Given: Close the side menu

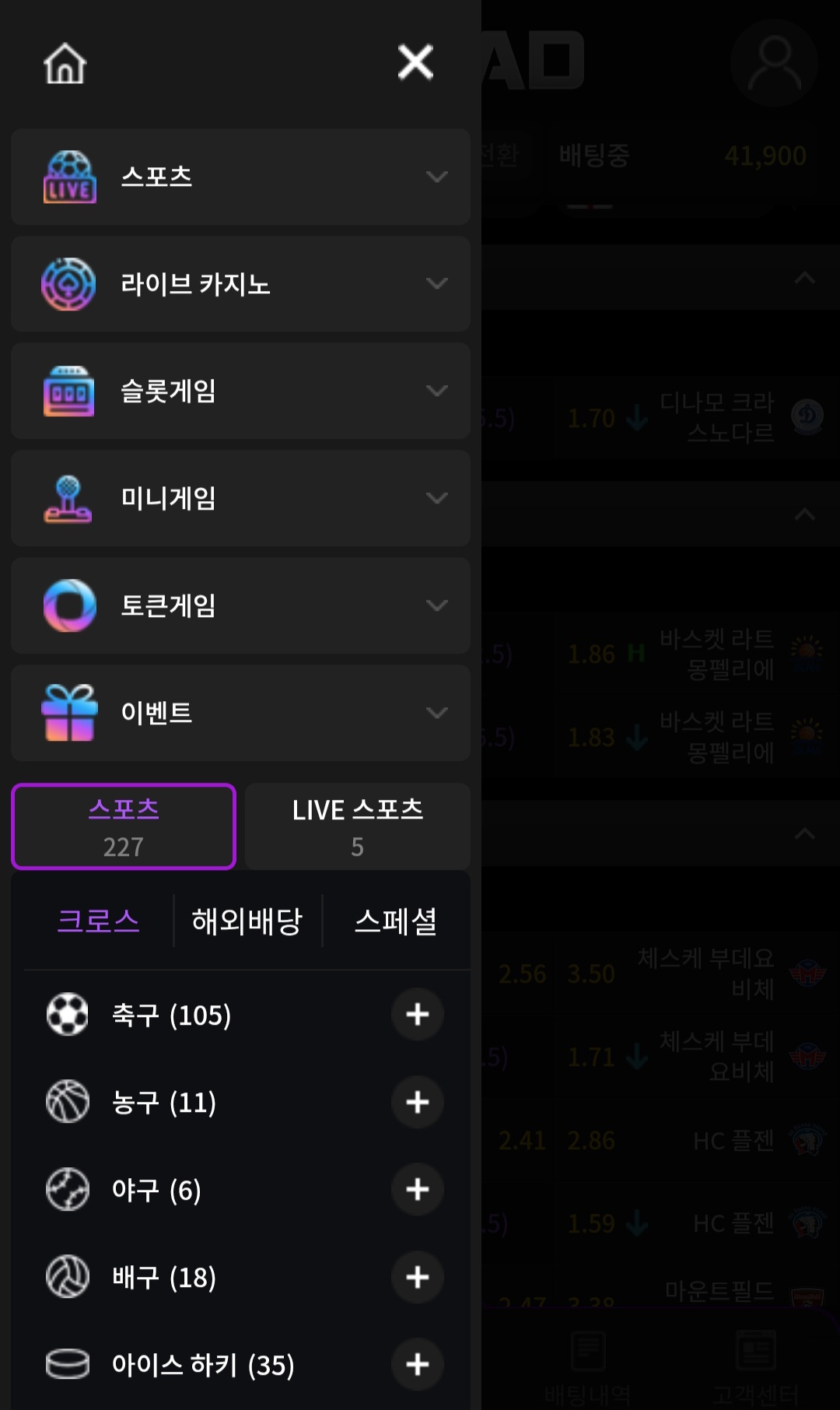Looking at the screenshot, I should coord(415,62).
